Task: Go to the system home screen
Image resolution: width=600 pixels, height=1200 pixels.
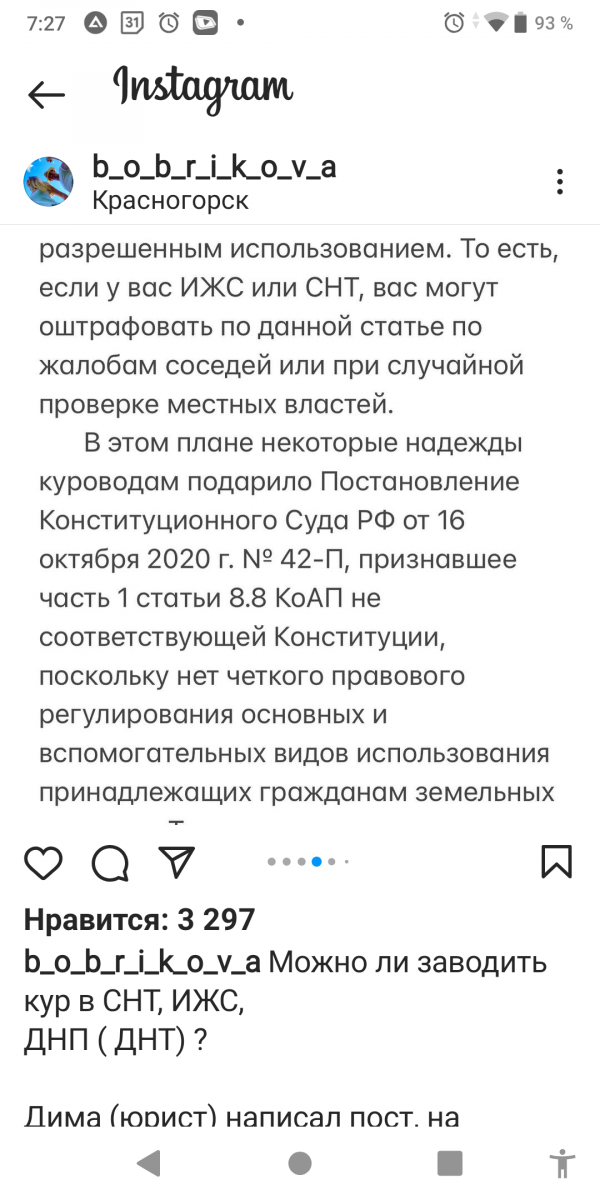Action: 299,1163
